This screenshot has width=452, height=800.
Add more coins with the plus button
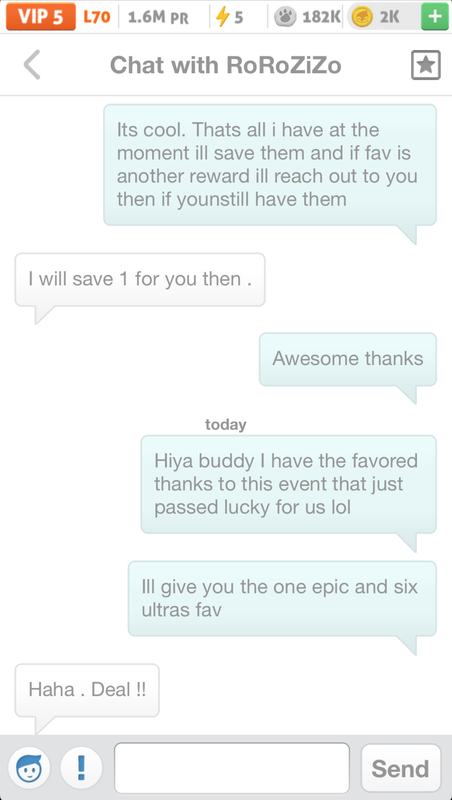435,17
